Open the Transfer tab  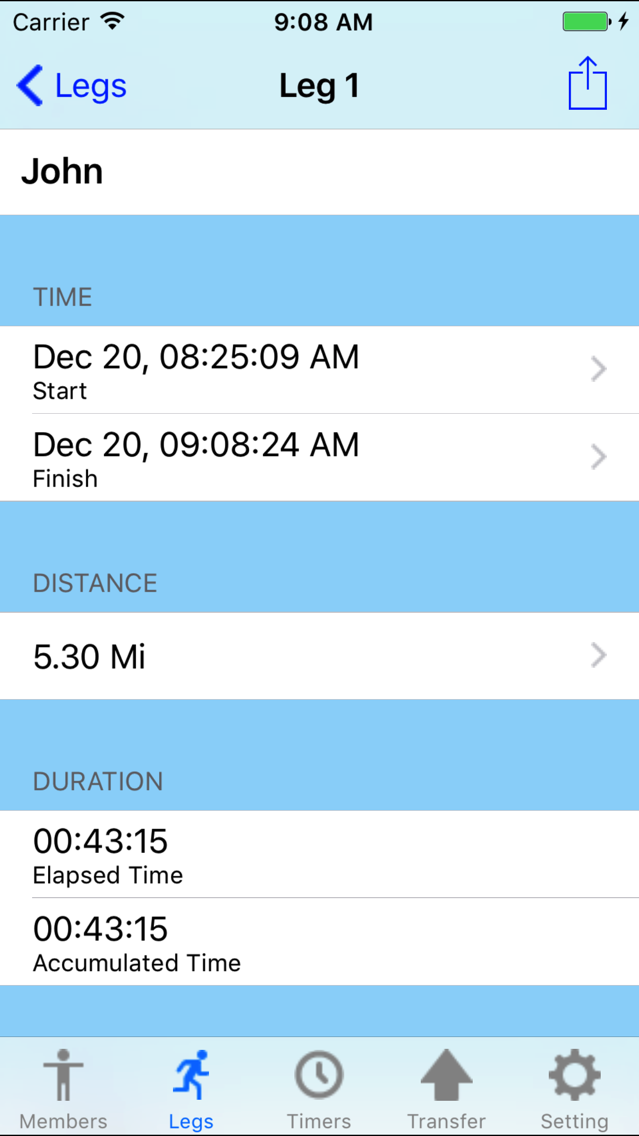(446, 1087)
